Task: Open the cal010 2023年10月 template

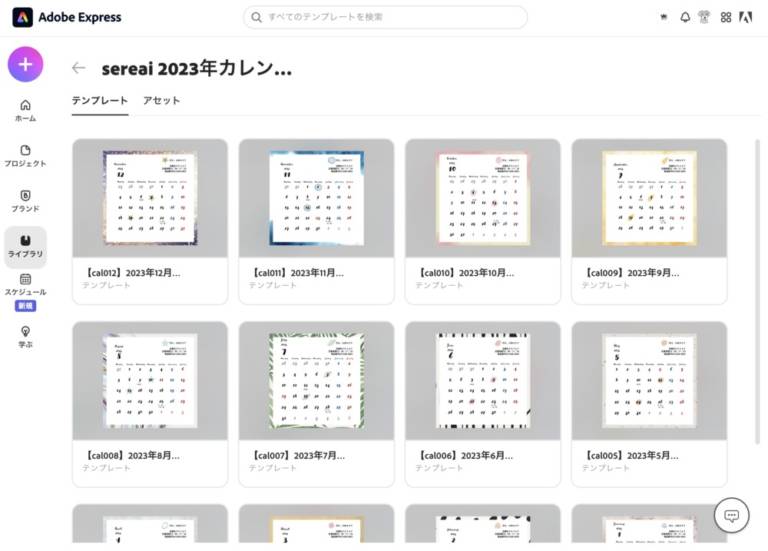Action: 482,198
